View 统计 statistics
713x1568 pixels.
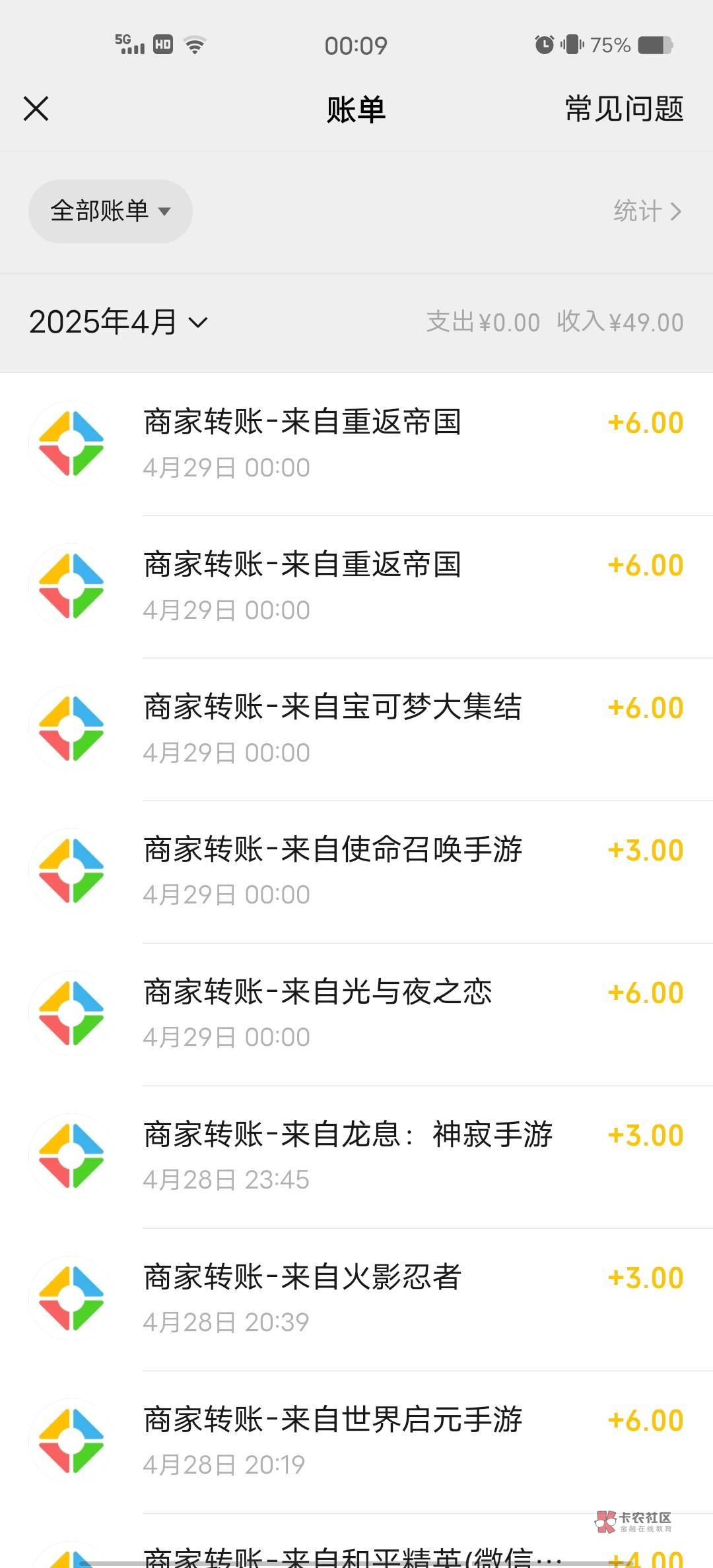pos(646,211)
